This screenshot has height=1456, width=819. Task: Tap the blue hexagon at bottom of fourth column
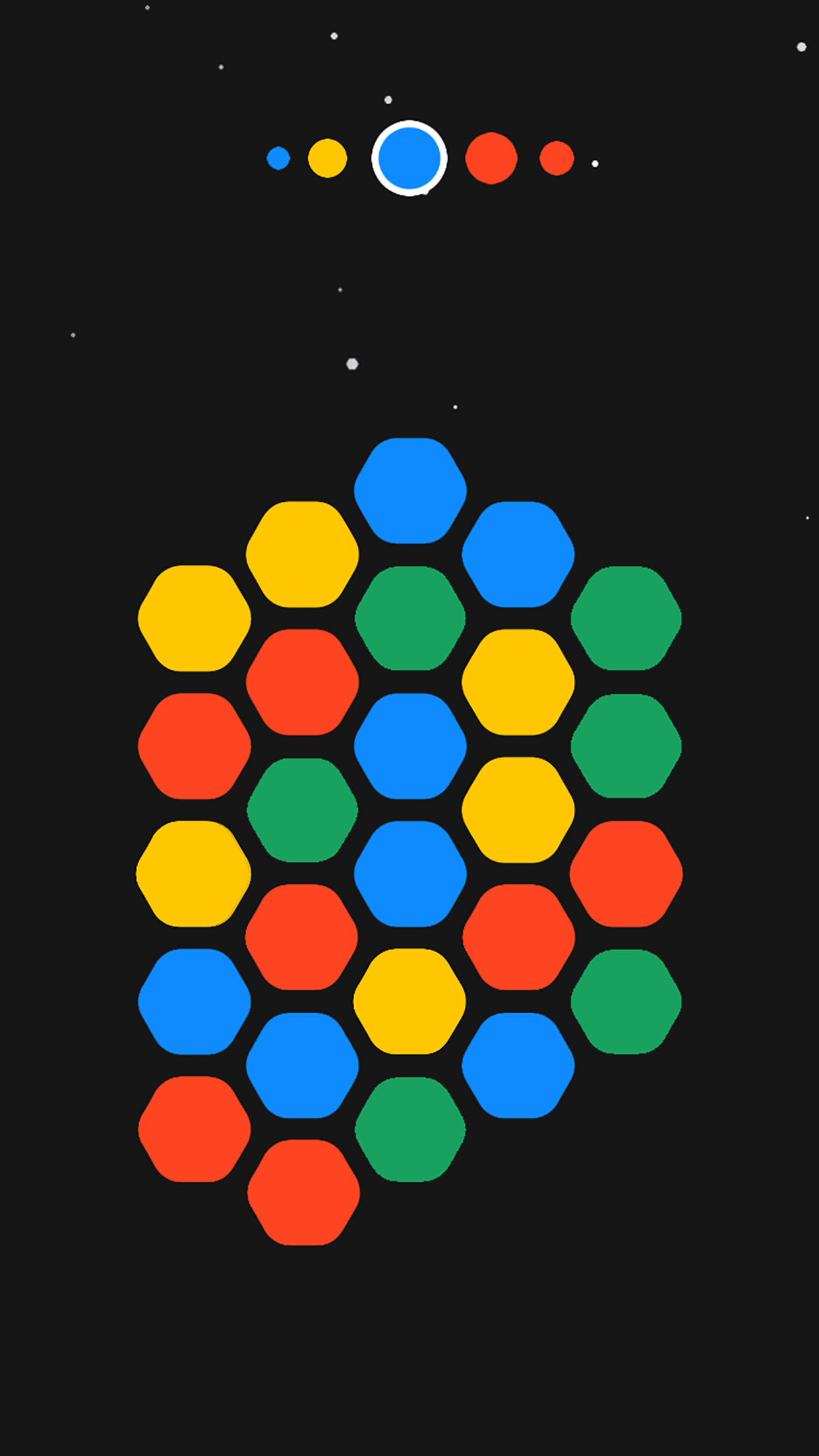[518, 1065]
